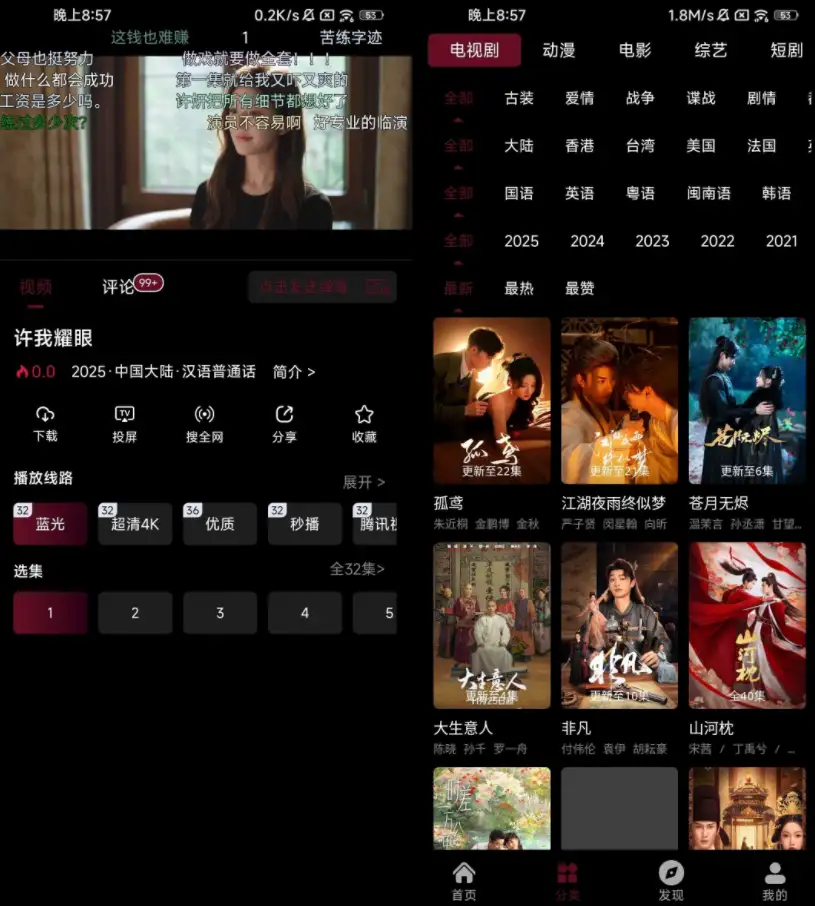The image size is (815, 906).
Task: Tap the 收藏 favorite star icon
Action: (364, 413)
